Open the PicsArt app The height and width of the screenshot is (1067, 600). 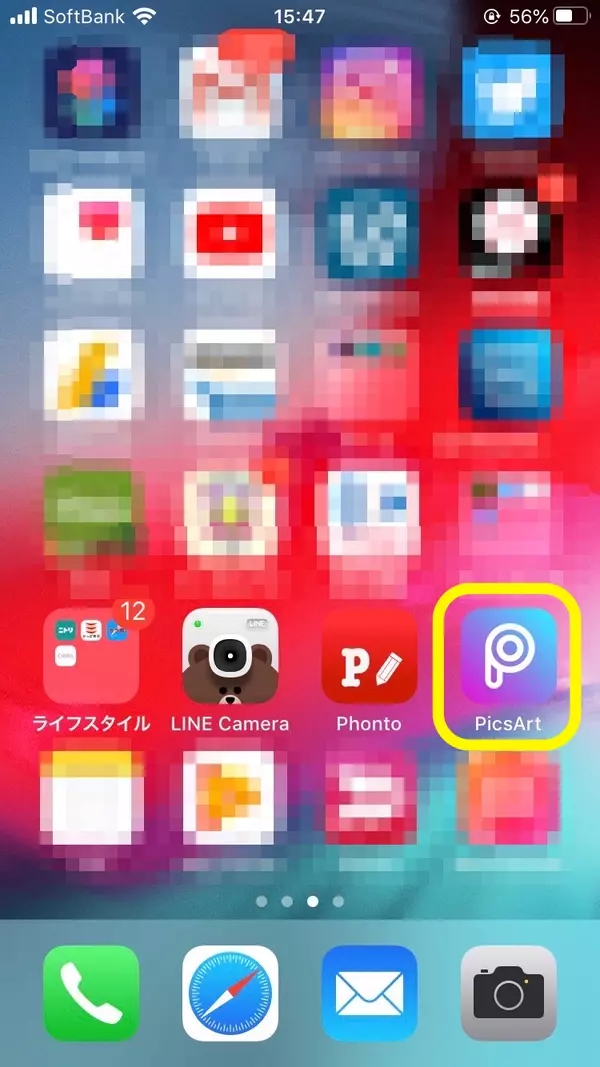[508, 657]
